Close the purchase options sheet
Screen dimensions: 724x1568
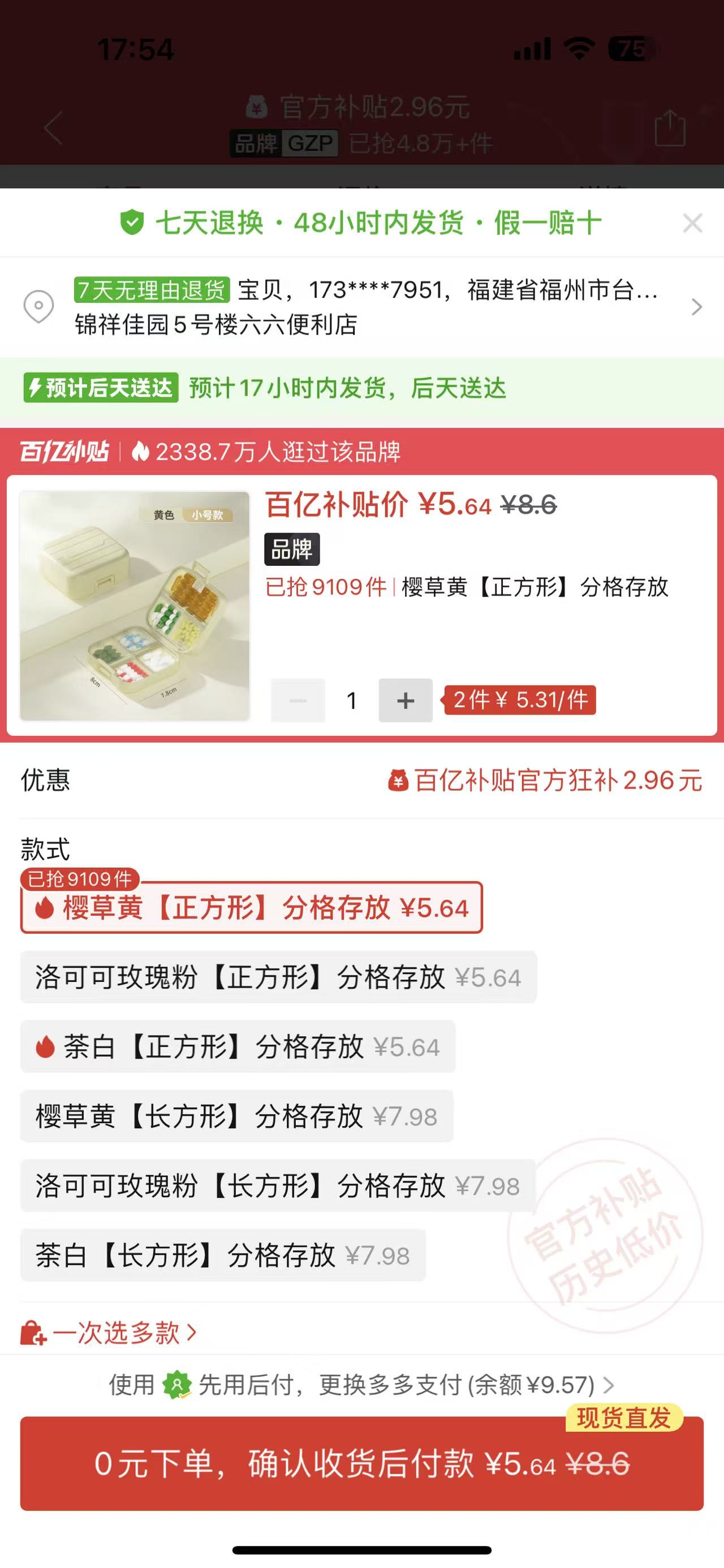[x=692, y=223]
